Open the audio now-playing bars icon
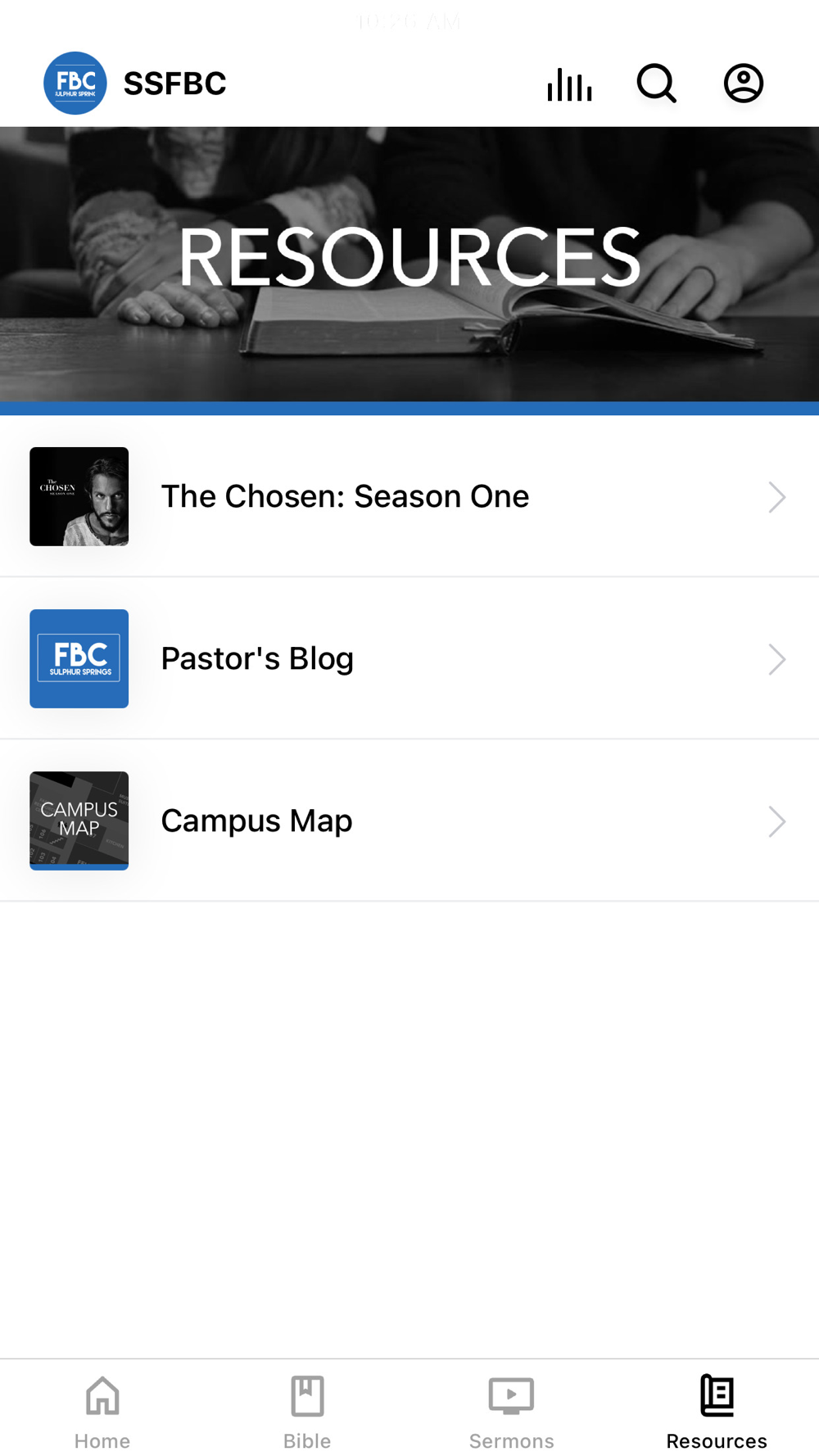 pyautogui.click(x=569, y=84)
